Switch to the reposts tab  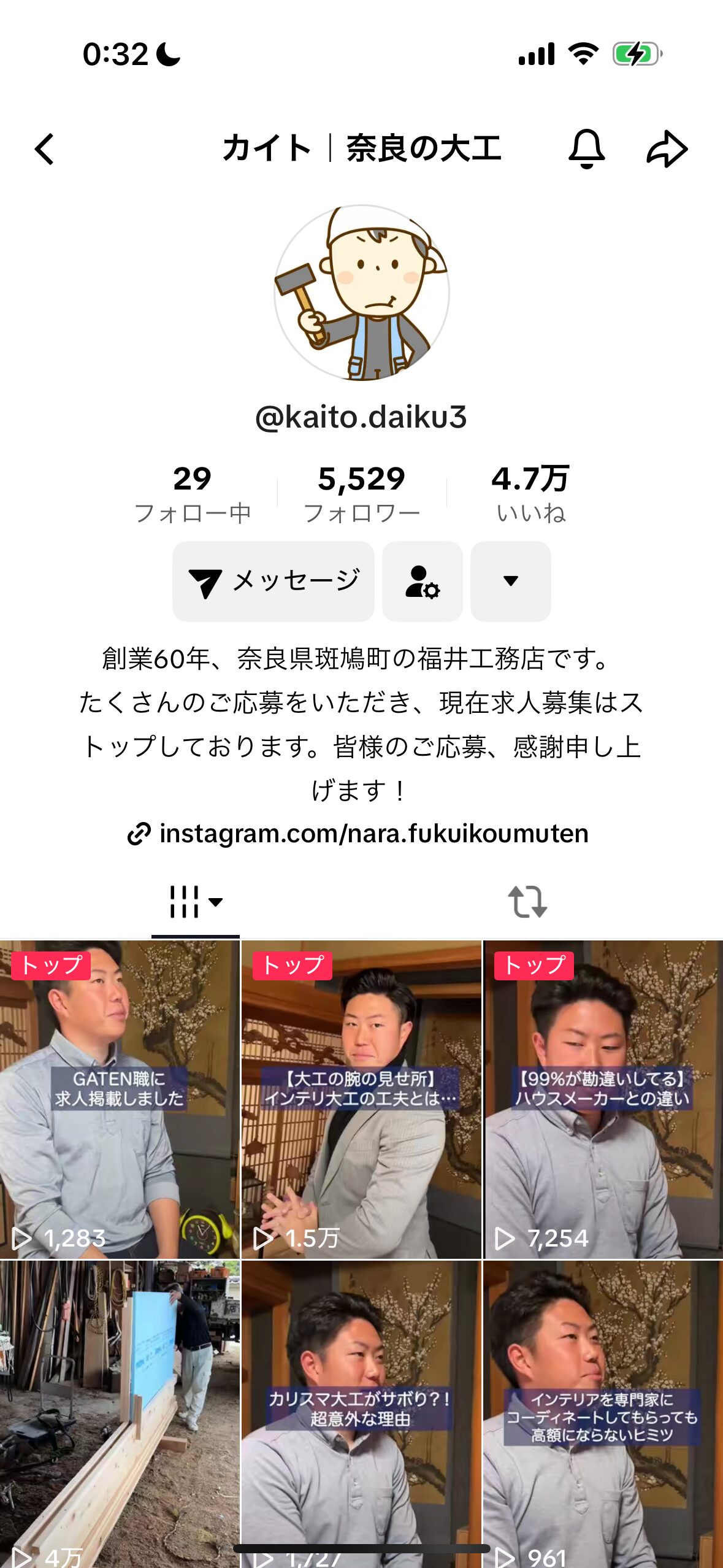(x=527, y=902)
